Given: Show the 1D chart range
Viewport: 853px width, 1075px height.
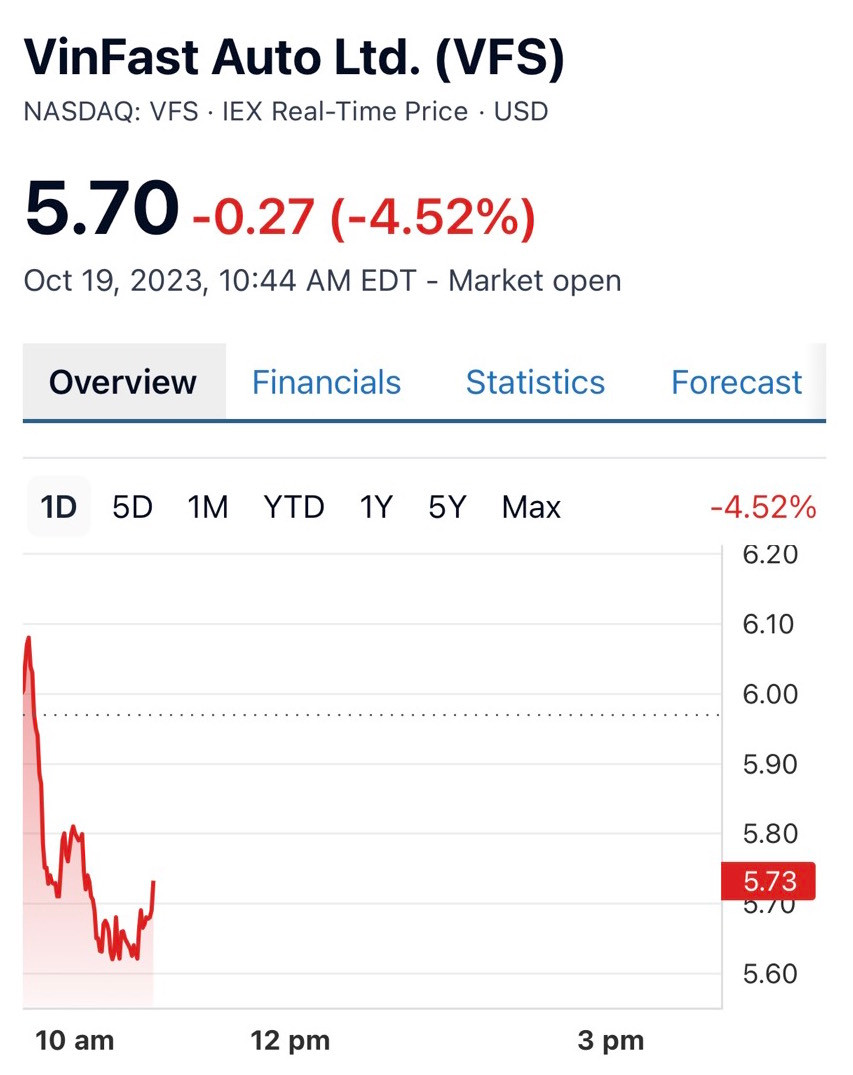Looking at the screenshot, I should click(x=58, y=507).
